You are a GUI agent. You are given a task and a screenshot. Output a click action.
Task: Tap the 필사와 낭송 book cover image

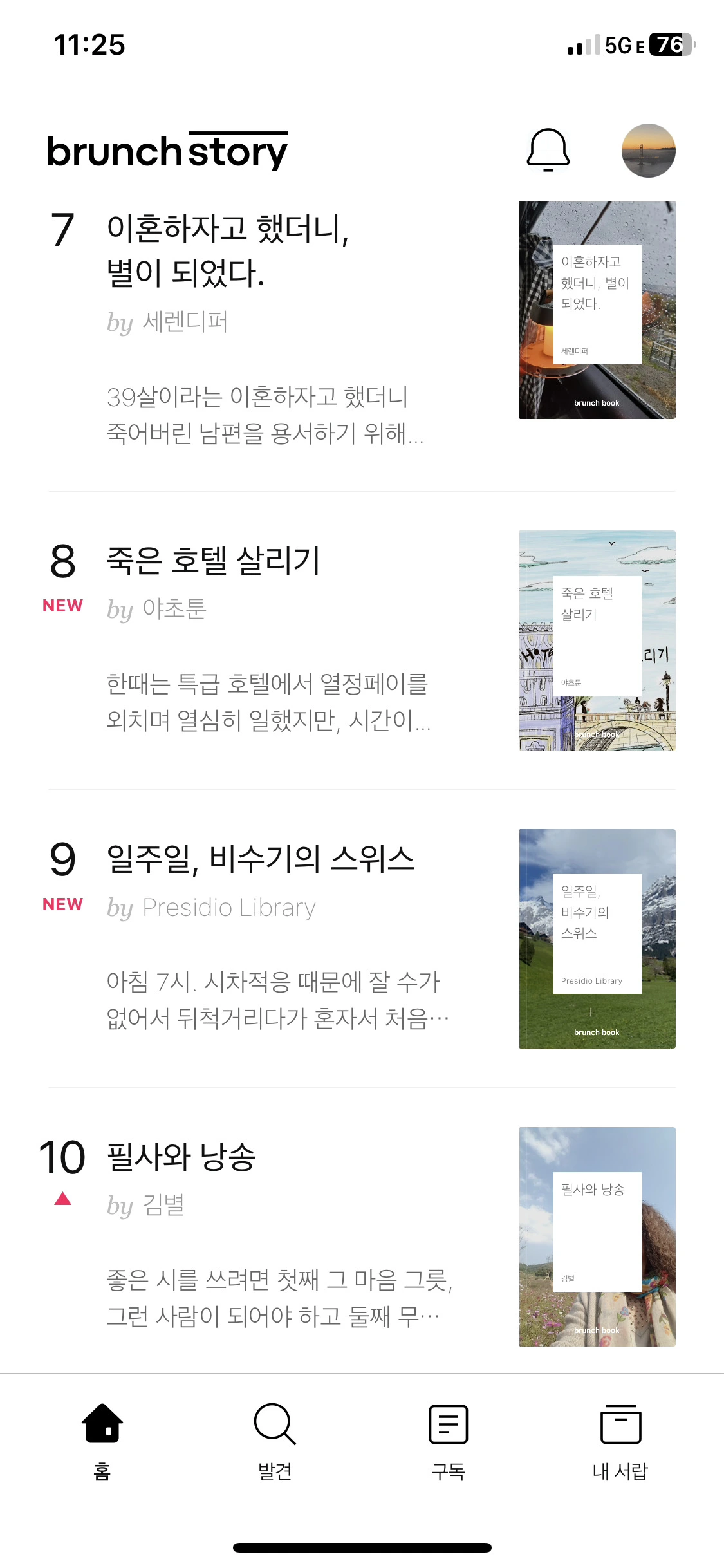[x=597, y=1237]
